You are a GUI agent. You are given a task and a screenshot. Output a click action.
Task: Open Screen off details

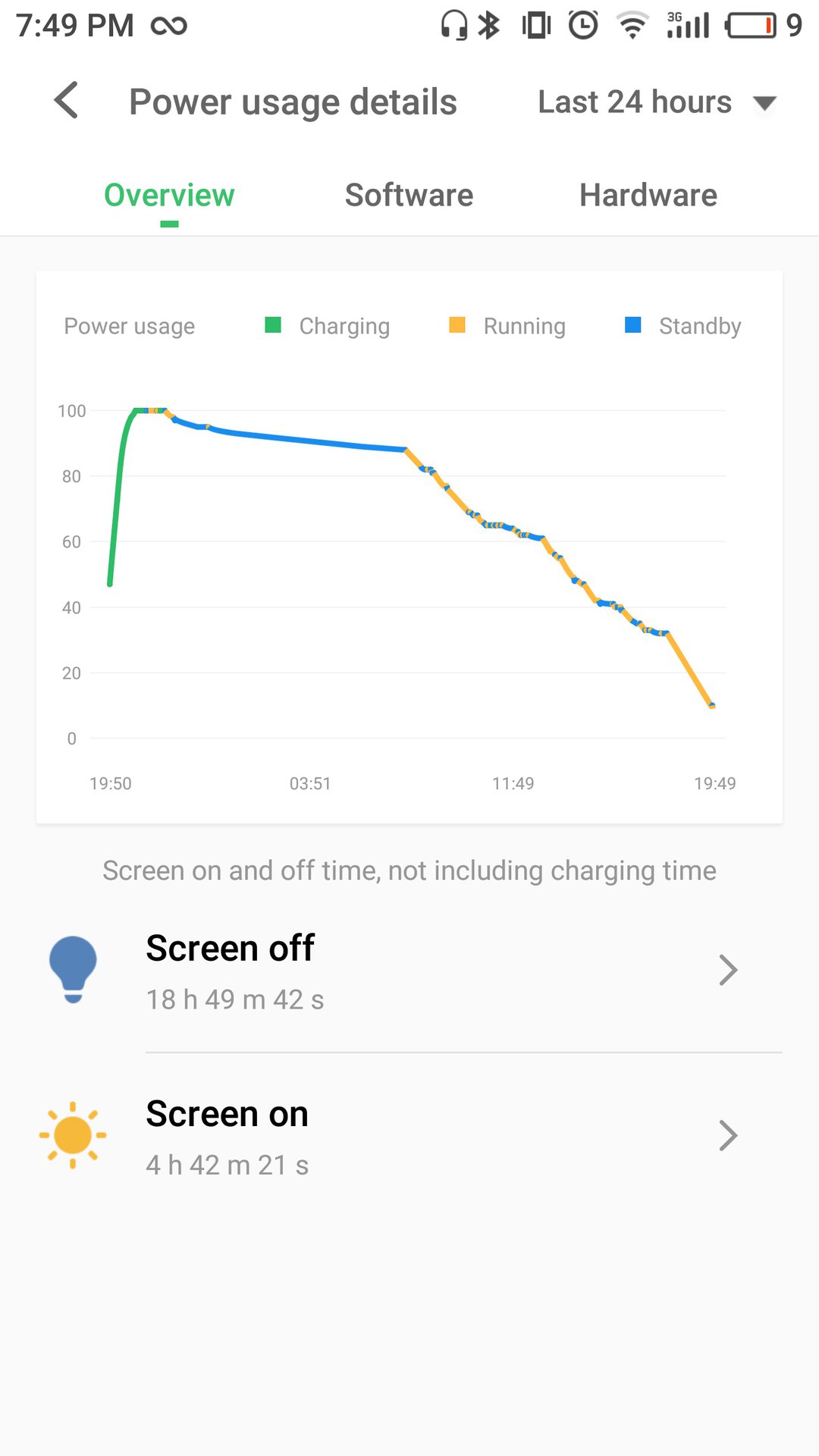coord(409,971)
